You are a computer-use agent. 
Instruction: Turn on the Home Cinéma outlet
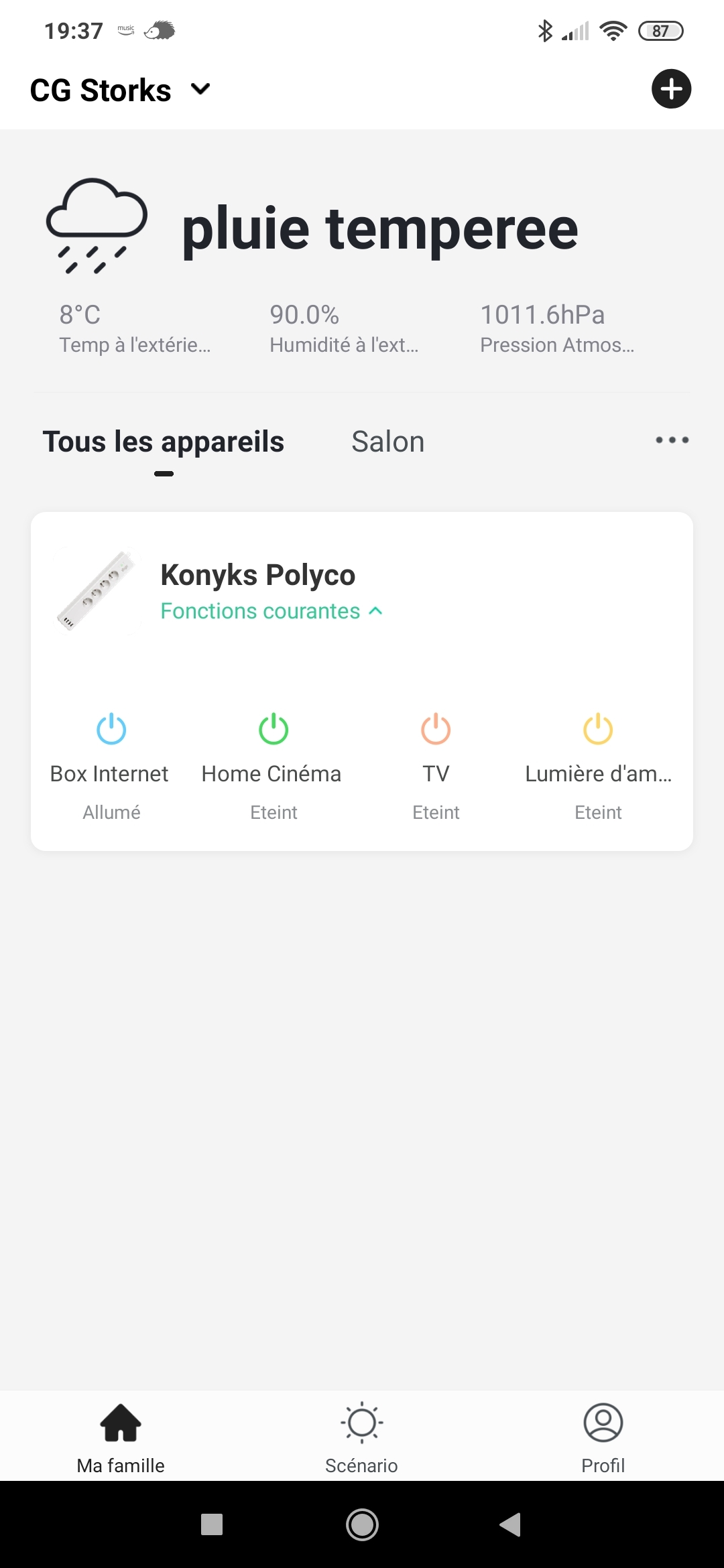pyautogui.click(x=274, y=729)
